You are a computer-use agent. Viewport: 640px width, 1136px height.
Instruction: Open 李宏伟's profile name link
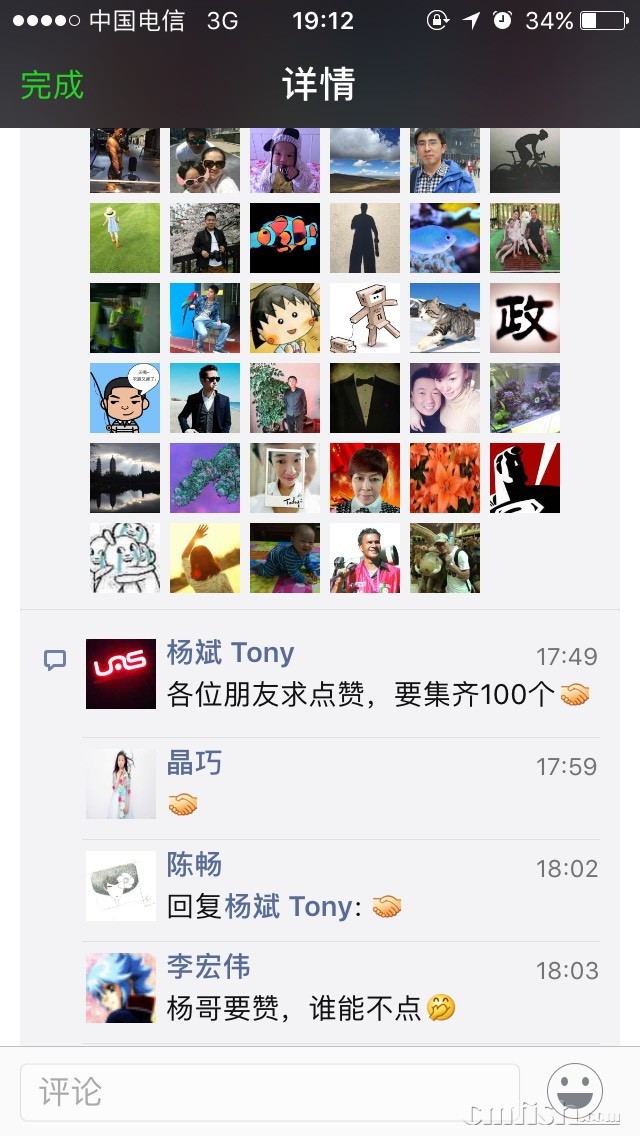(208, 967)
